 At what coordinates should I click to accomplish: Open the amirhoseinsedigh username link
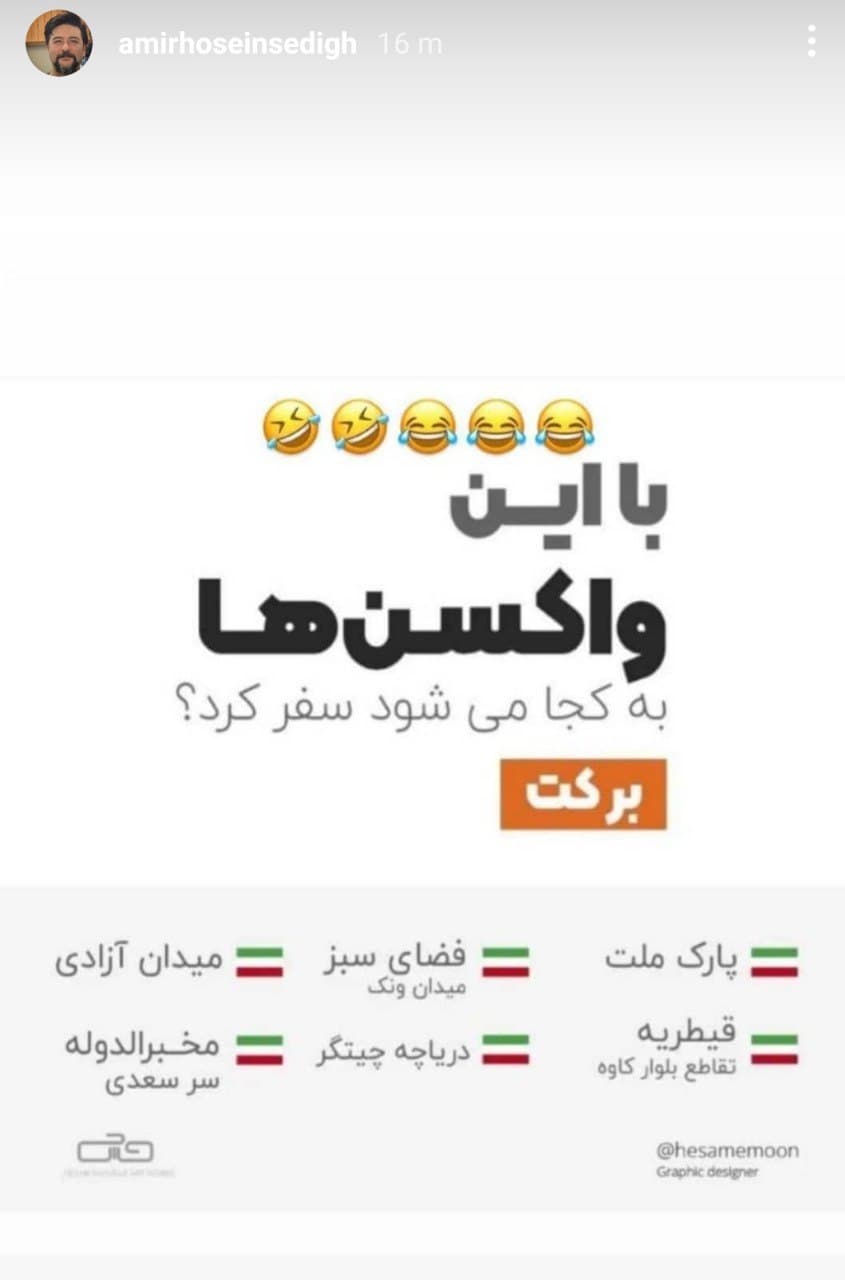237,44
